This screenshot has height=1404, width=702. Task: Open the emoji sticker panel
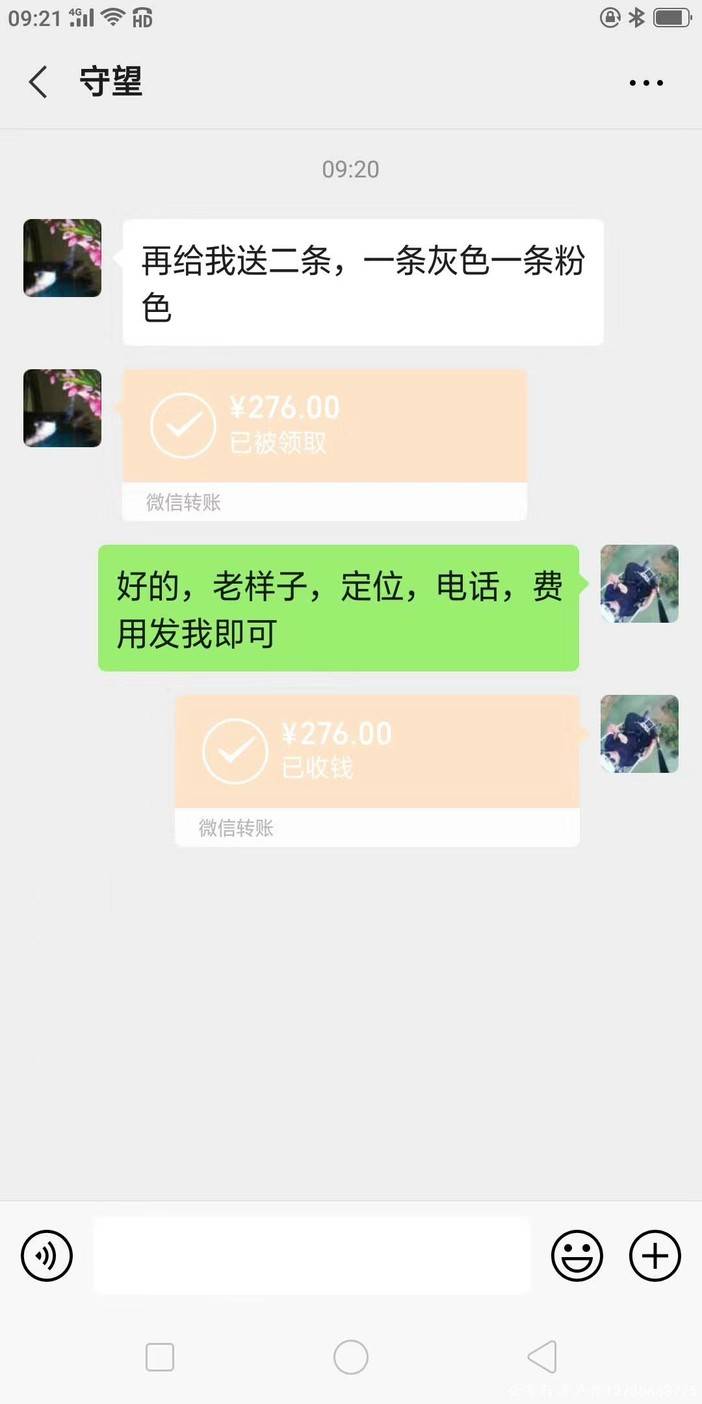[577, 1256]
